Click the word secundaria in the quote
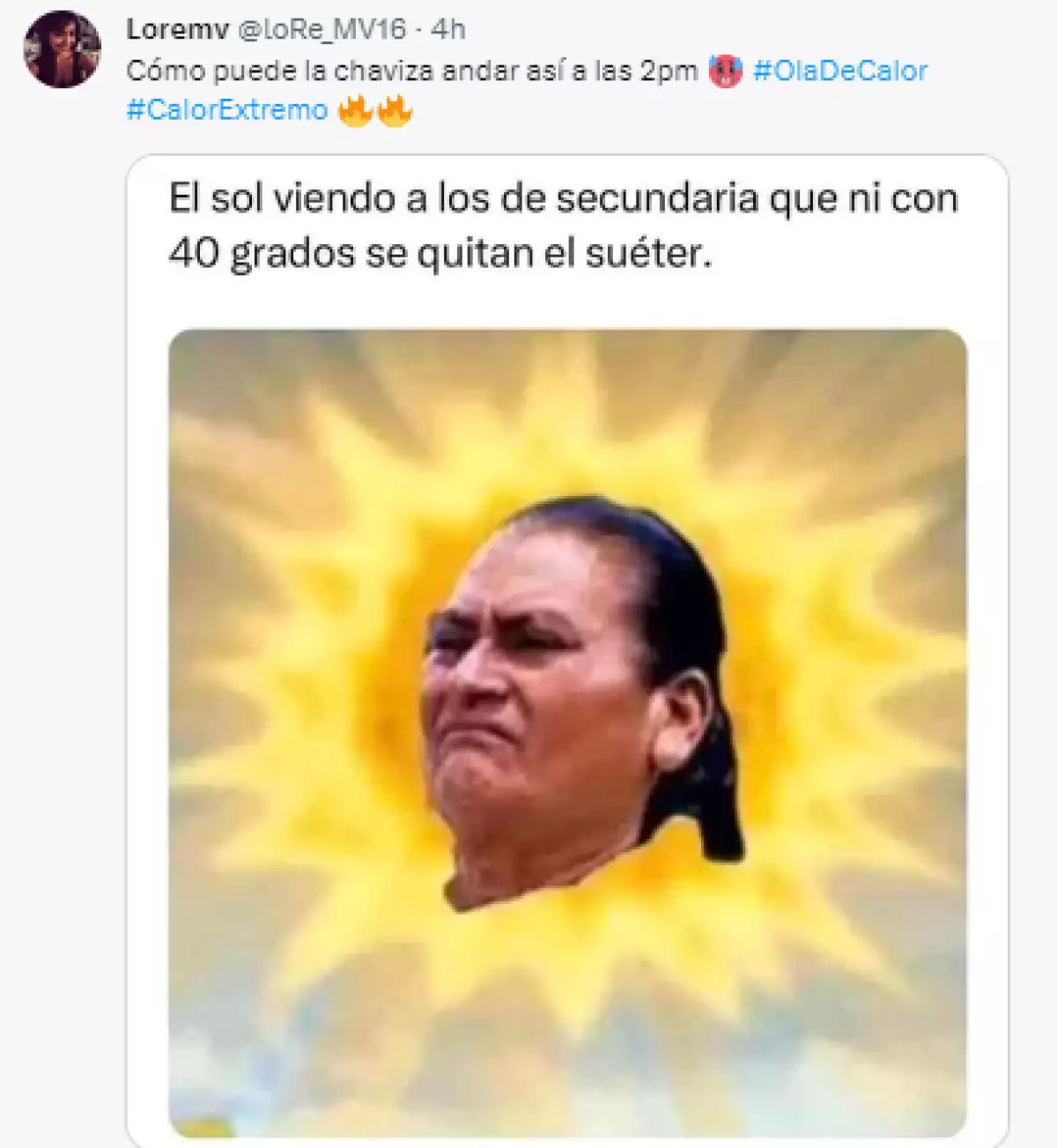Image resolution: width=1057 pixels, height=1148 pixels. [x=652, y=198]
